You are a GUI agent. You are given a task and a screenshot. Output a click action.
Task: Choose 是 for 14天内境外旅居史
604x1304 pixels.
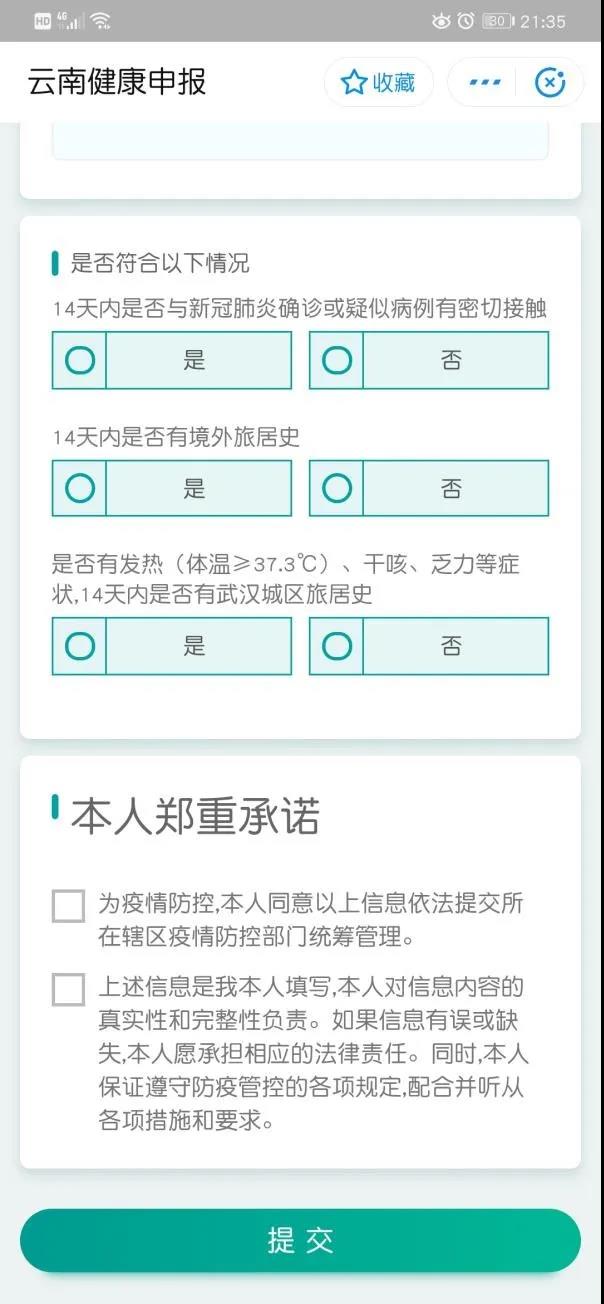172,488
